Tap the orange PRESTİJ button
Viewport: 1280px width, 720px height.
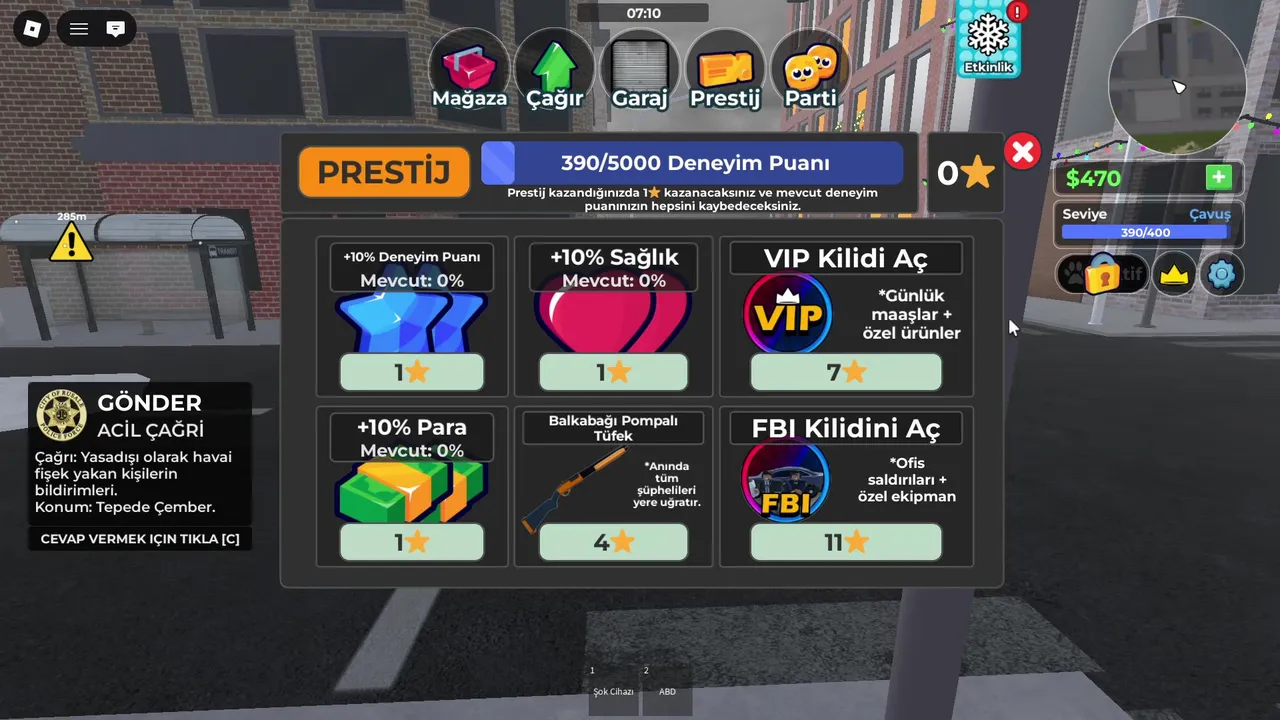[x=384, y=172]
